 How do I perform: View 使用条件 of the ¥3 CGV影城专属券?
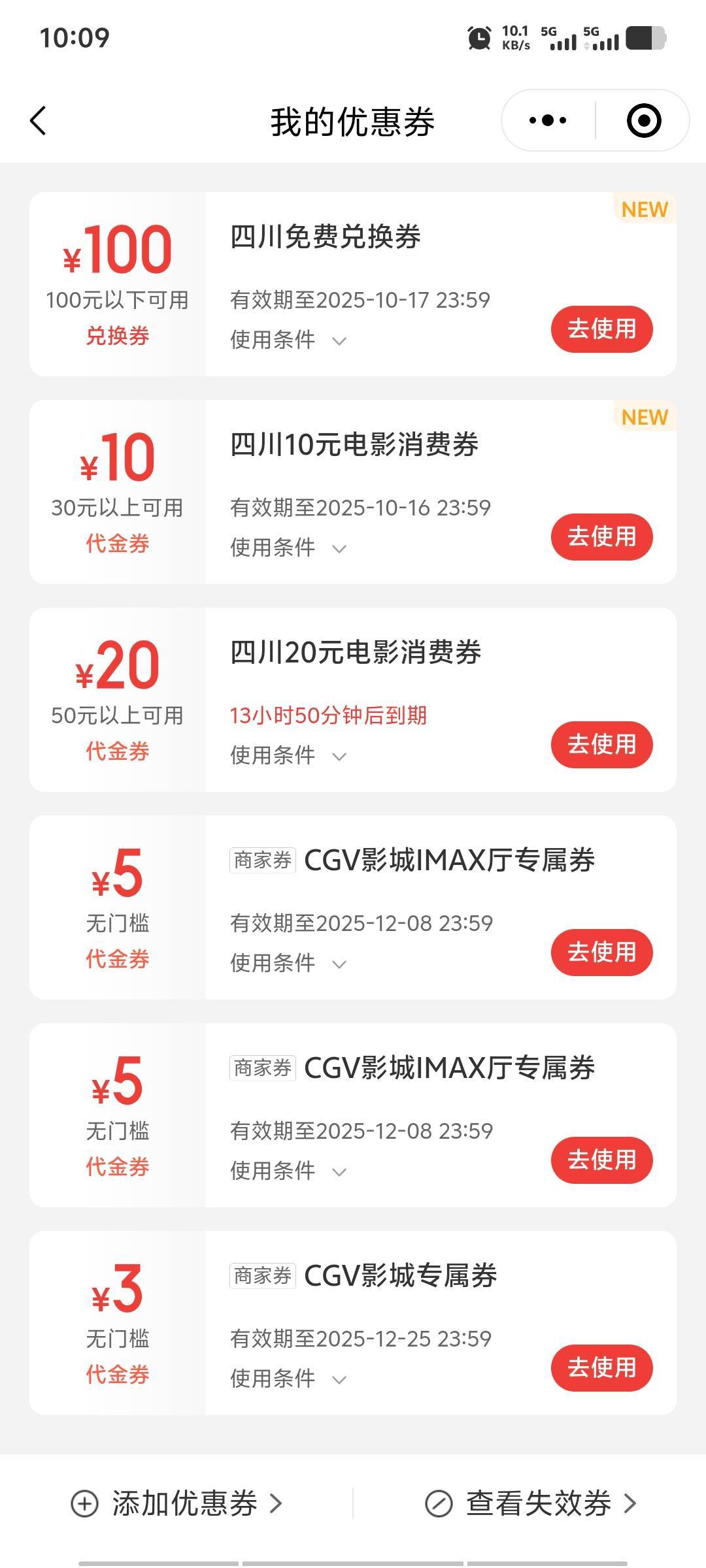pos(288,1379)
